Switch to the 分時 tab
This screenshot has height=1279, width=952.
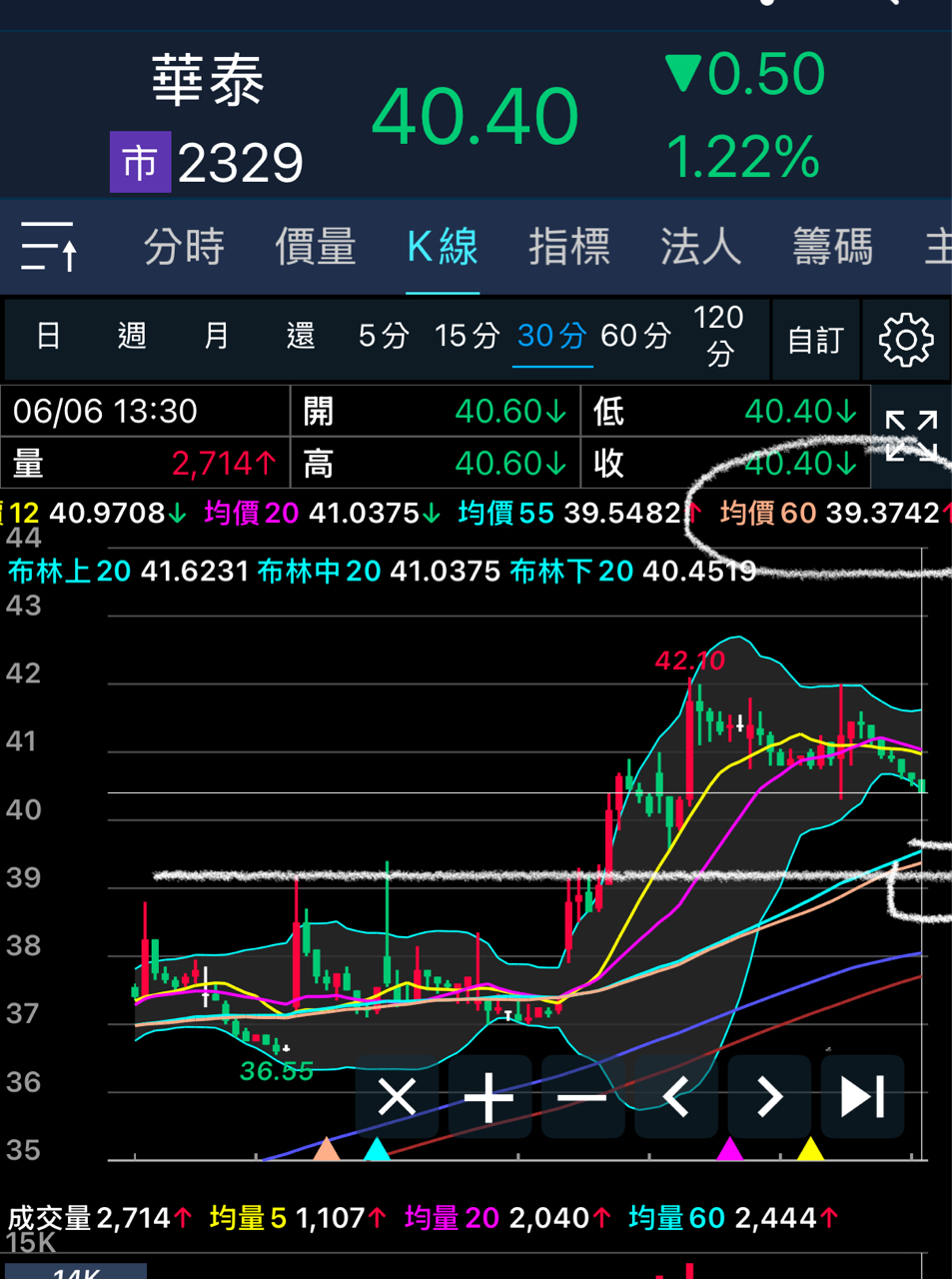pos(184,247)
